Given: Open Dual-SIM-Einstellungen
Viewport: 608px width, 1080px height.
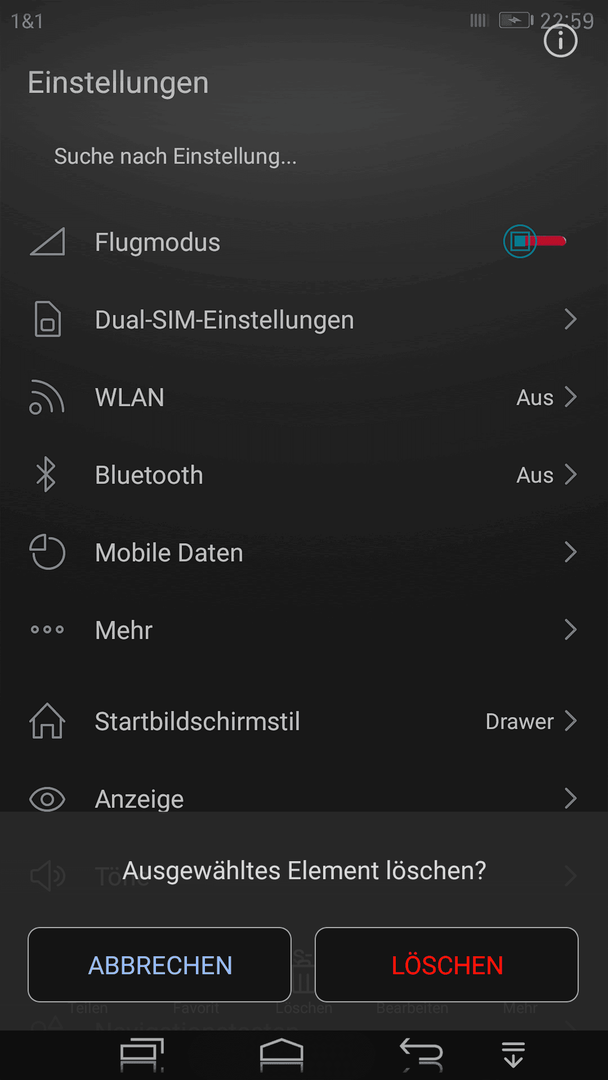Looking at the screenshot, I should [304, 320].
